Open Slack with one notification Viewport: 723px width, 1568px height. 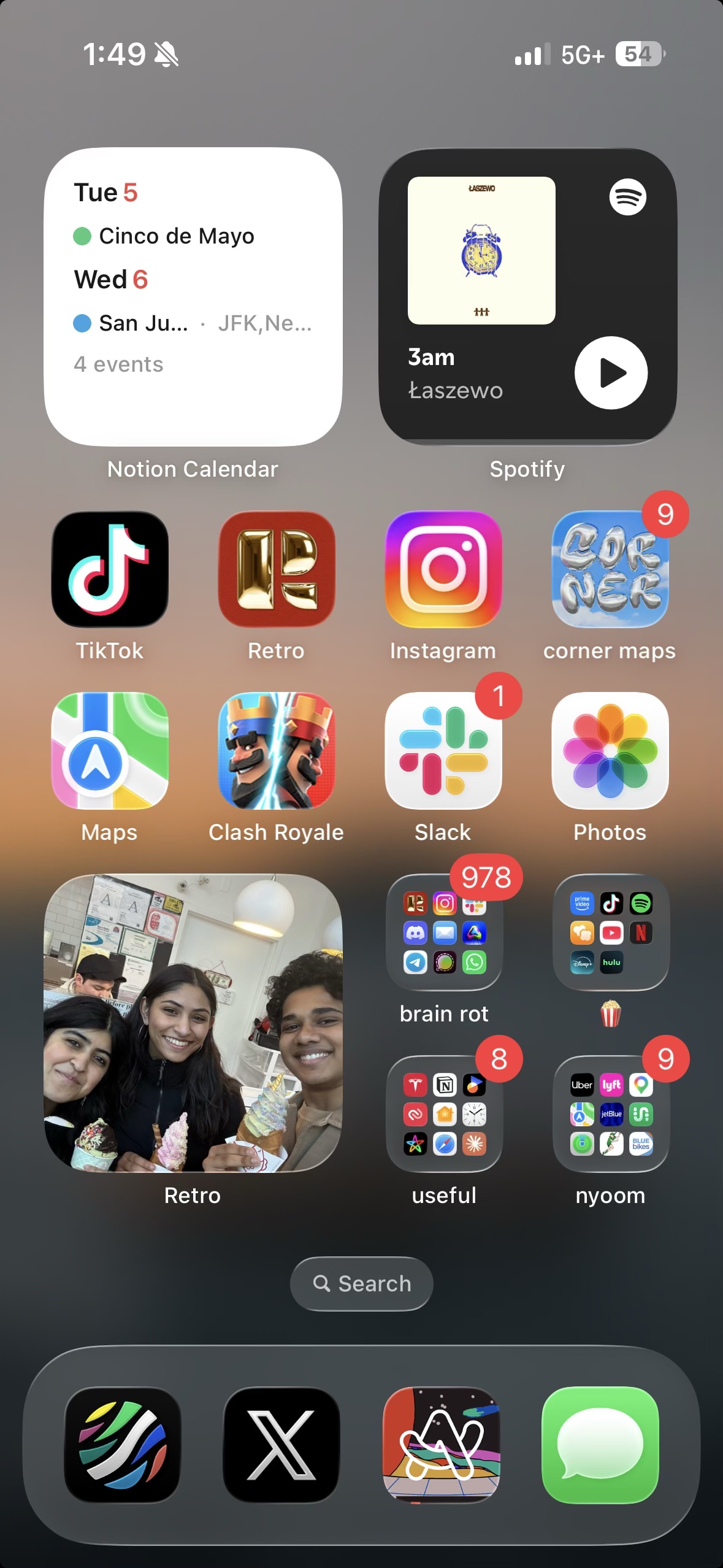443,751
